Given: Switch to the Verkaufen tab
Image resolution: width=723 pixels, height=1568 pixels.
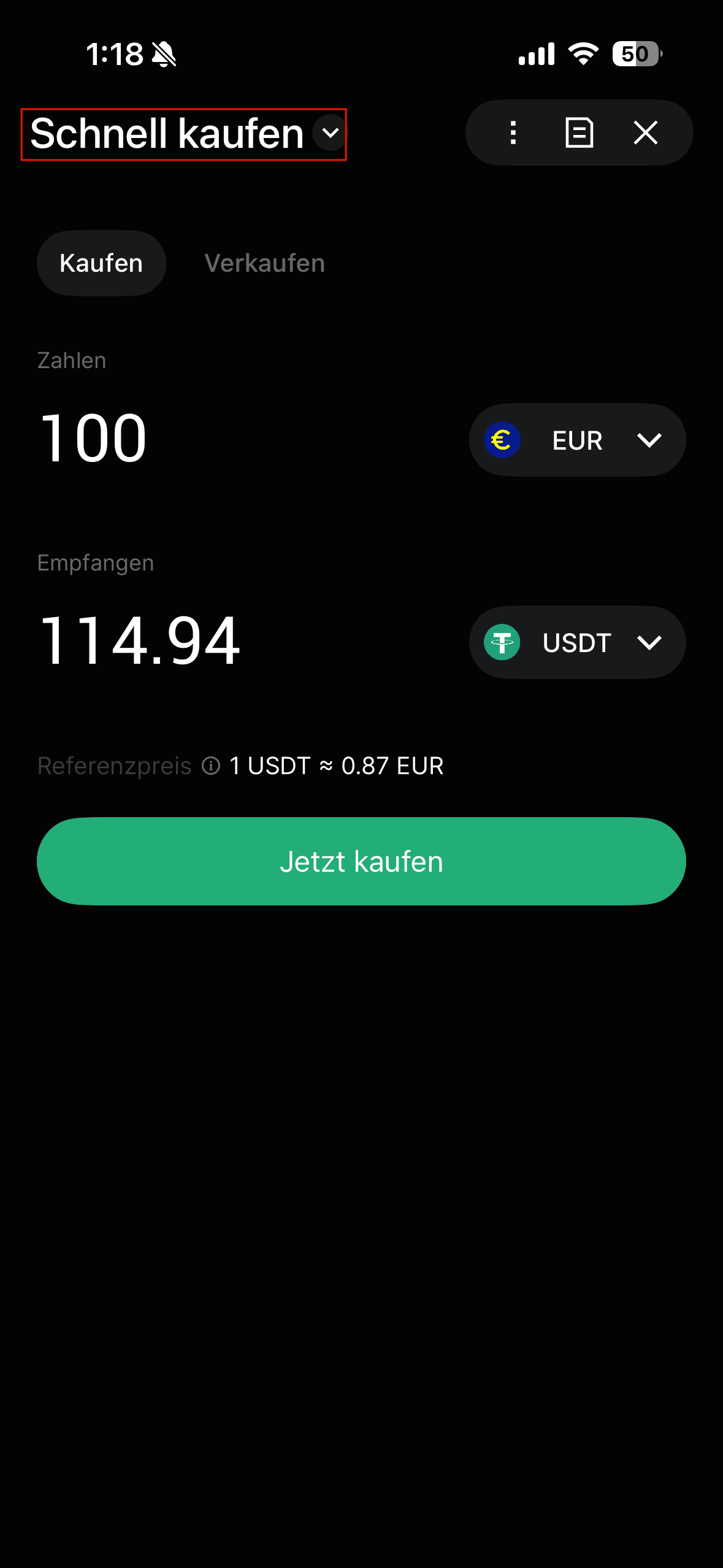Looking at the screenshot, I should pyautogui.click(x=264, y=263).
